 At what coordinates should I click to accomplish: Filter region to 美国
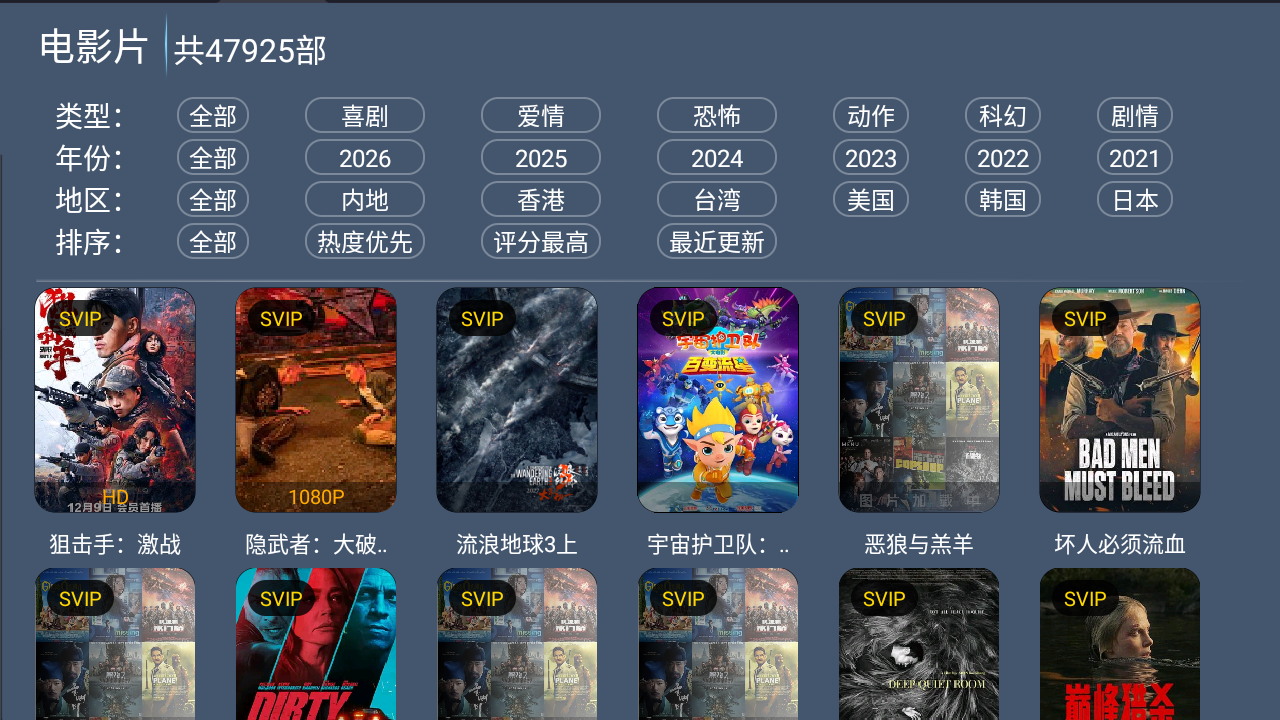870,200
